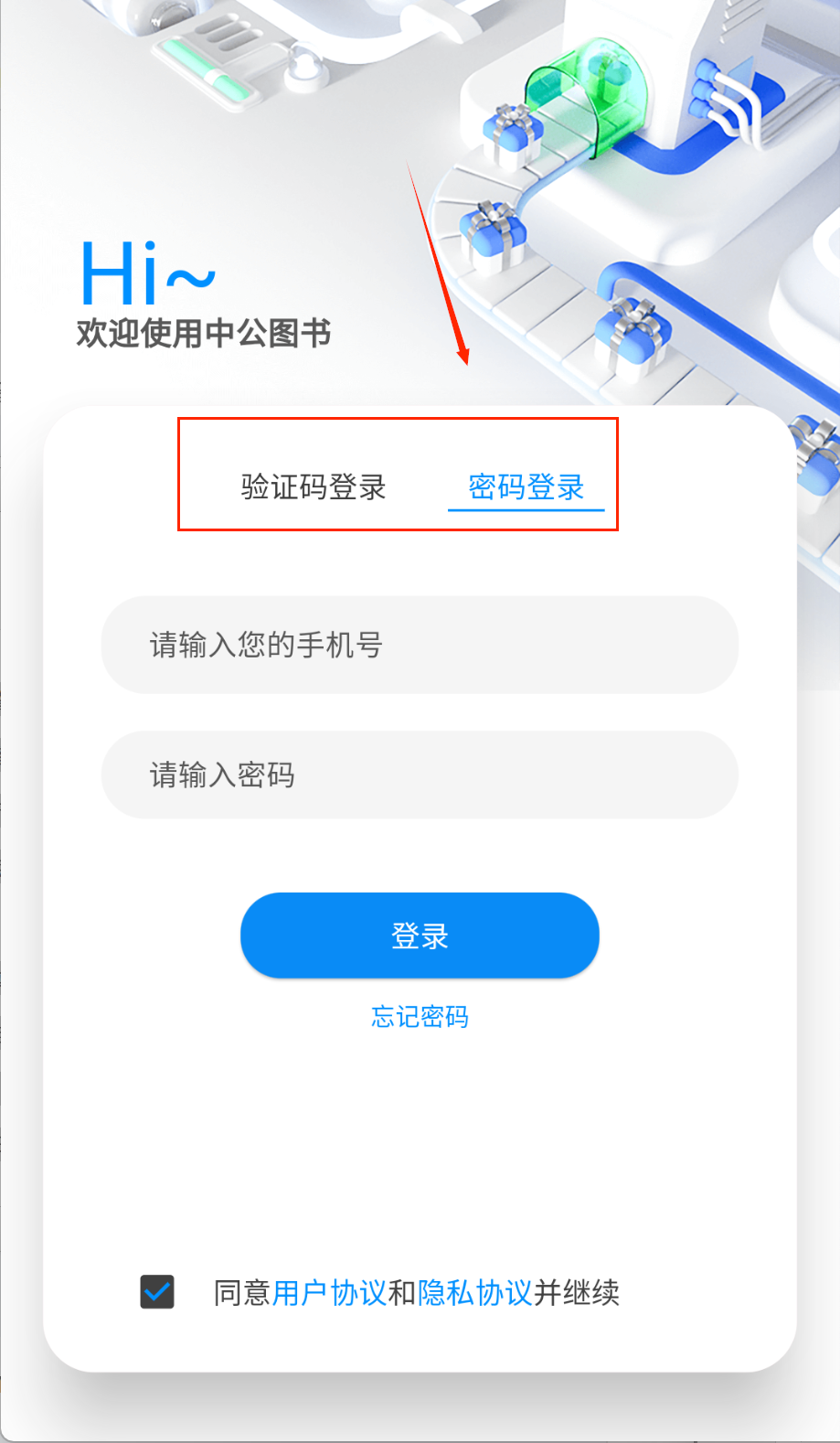Image resolution: width=840 pixels, height=1443 pixels.
Task: Uncheck the agreement checkbox
Action: pos(157,1292)
